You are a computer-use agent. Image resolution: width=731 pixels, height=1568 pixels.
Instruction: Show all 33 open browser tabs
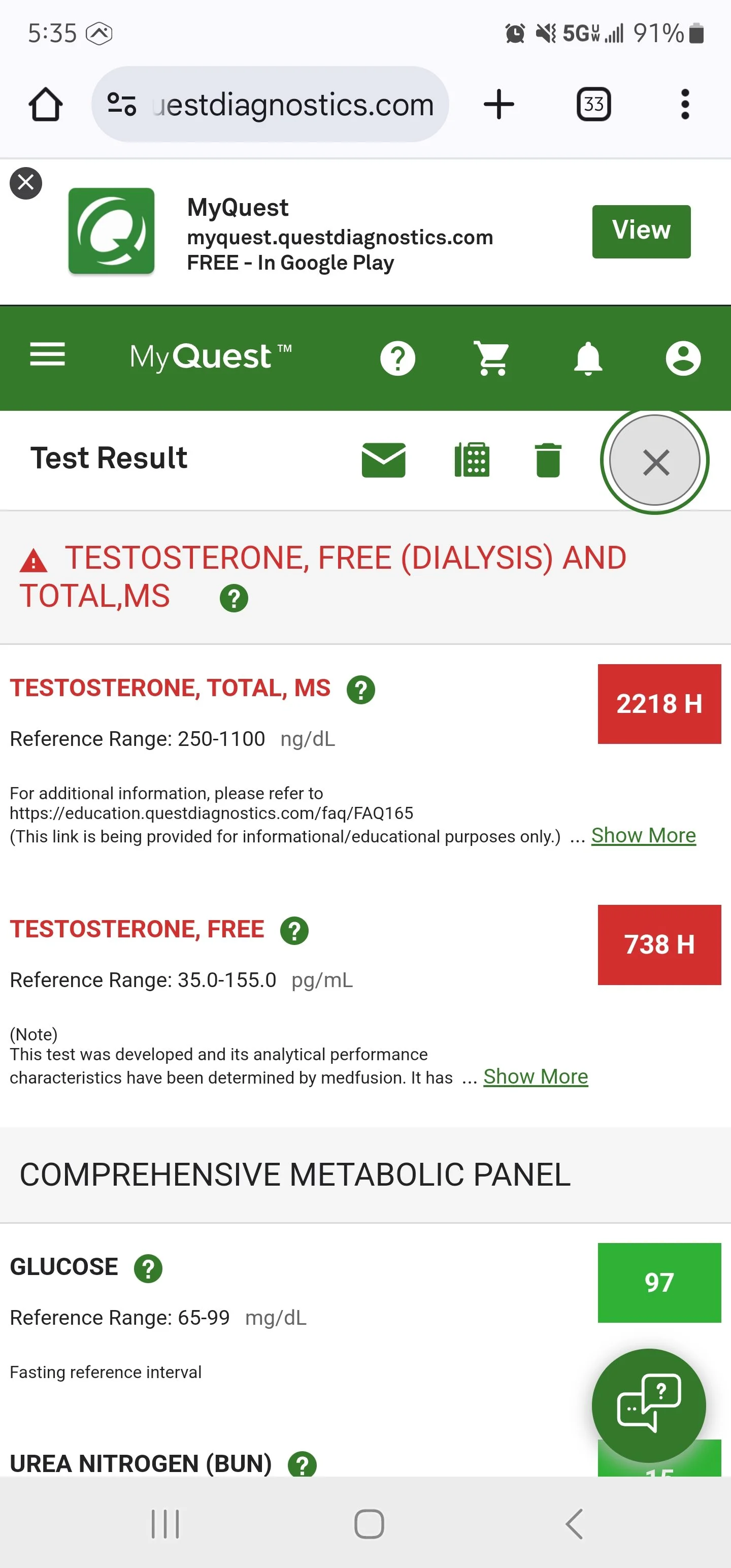click(x=594, y=104)
